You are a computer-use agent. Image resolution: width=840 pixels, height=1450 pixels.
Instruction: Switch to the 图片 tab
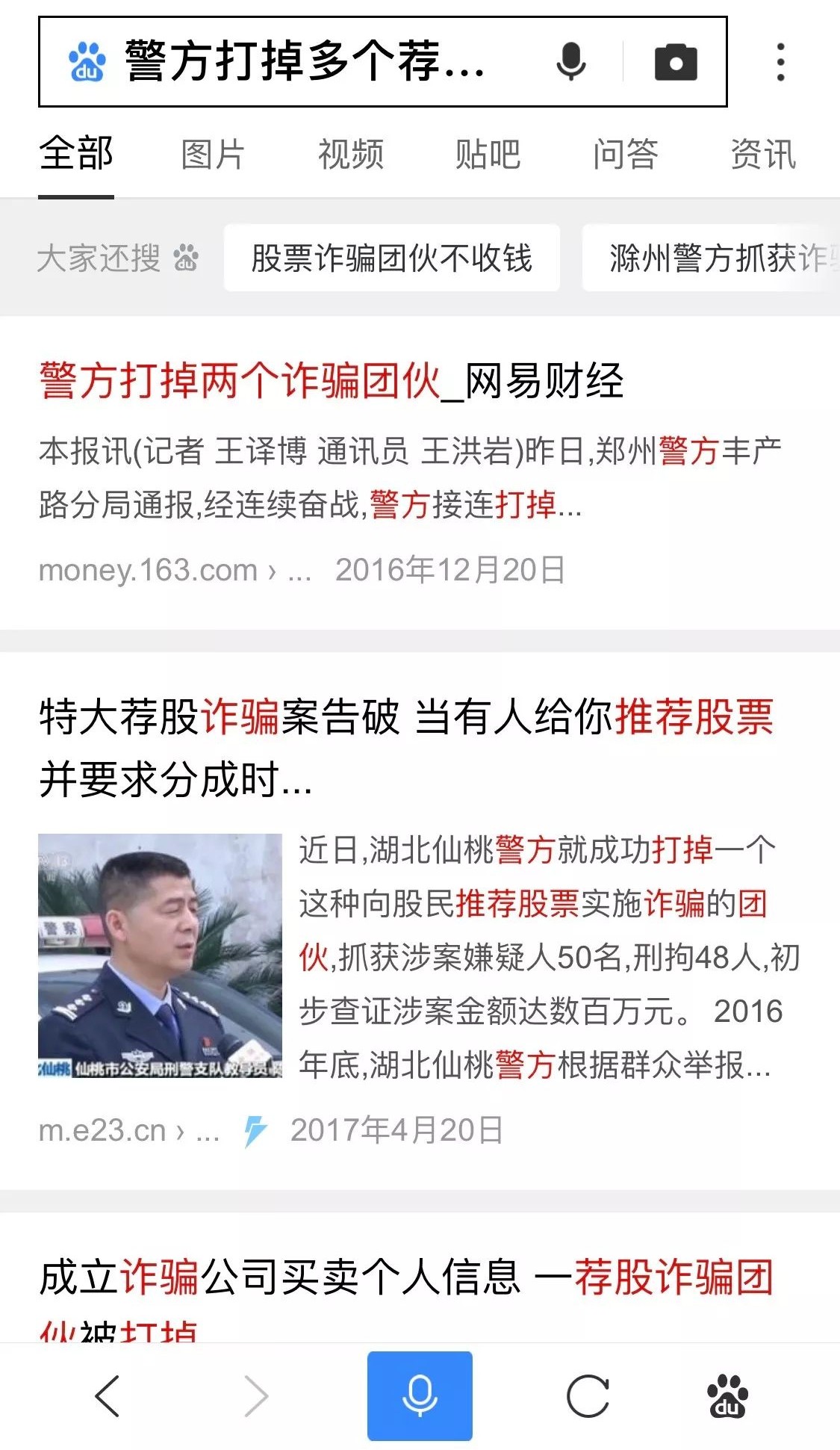213,155
